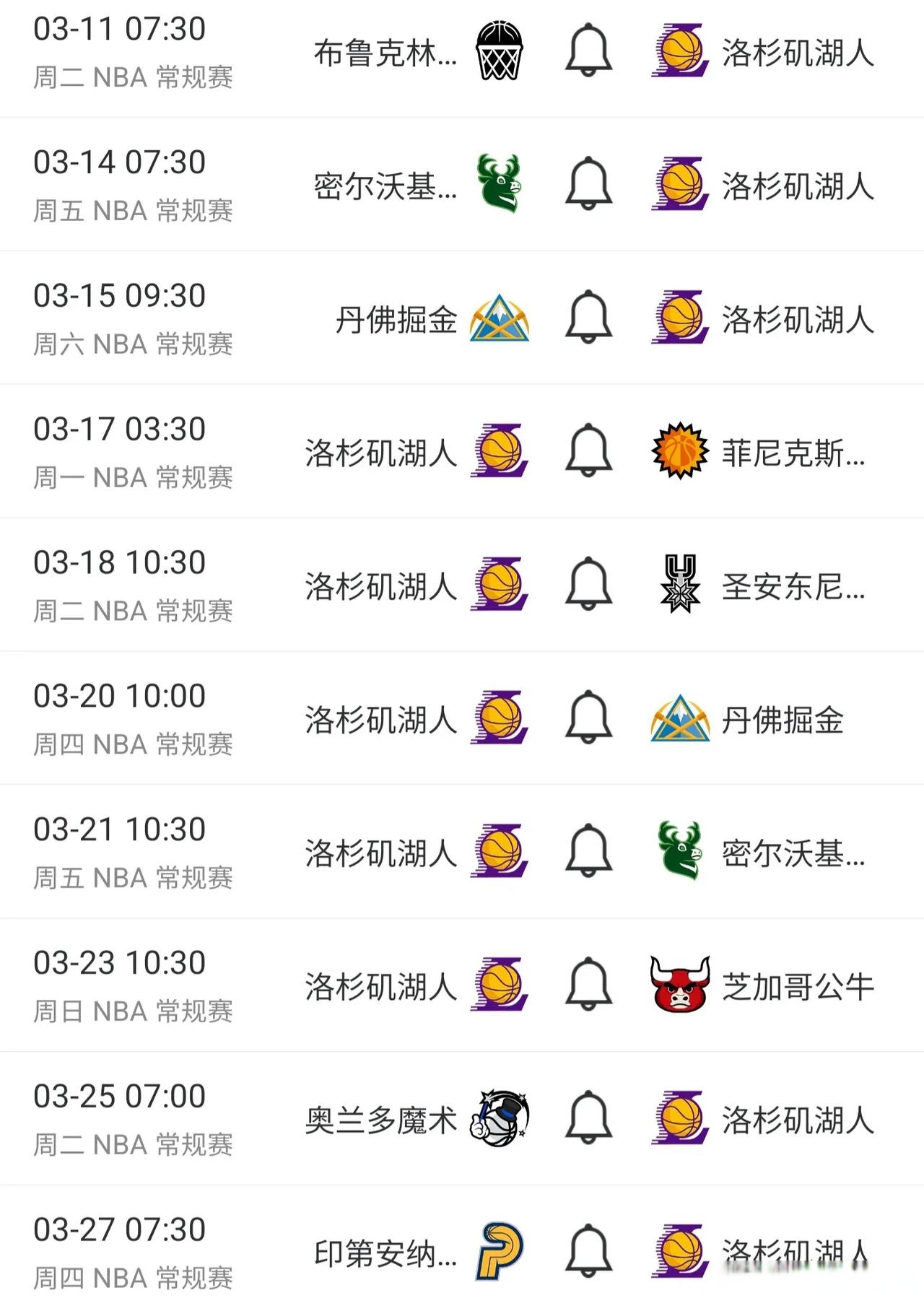Screen dimensions: 924x1311
Task: Enable the reminder bell for Denver vs Lakers
Action: pyautogui.click(x=590, y=318)
